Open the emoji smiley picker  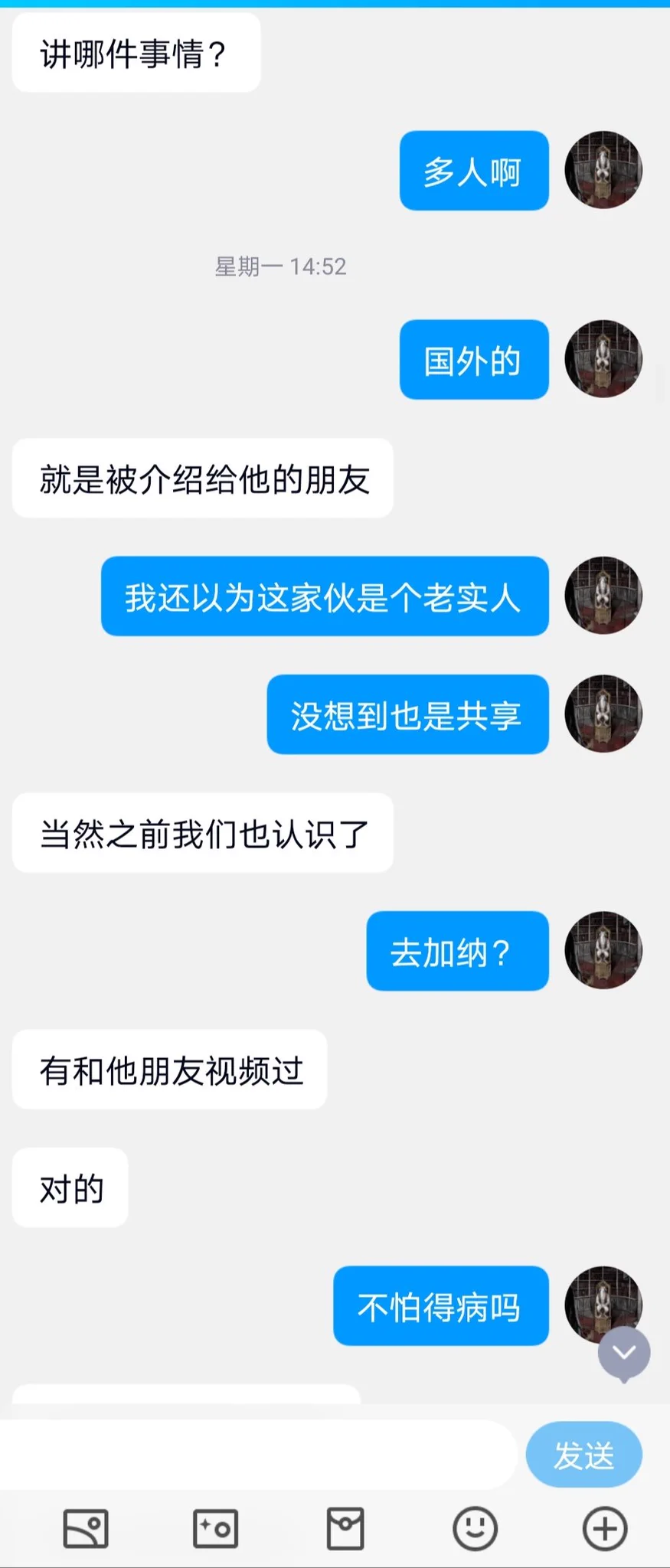point(475,1529)
